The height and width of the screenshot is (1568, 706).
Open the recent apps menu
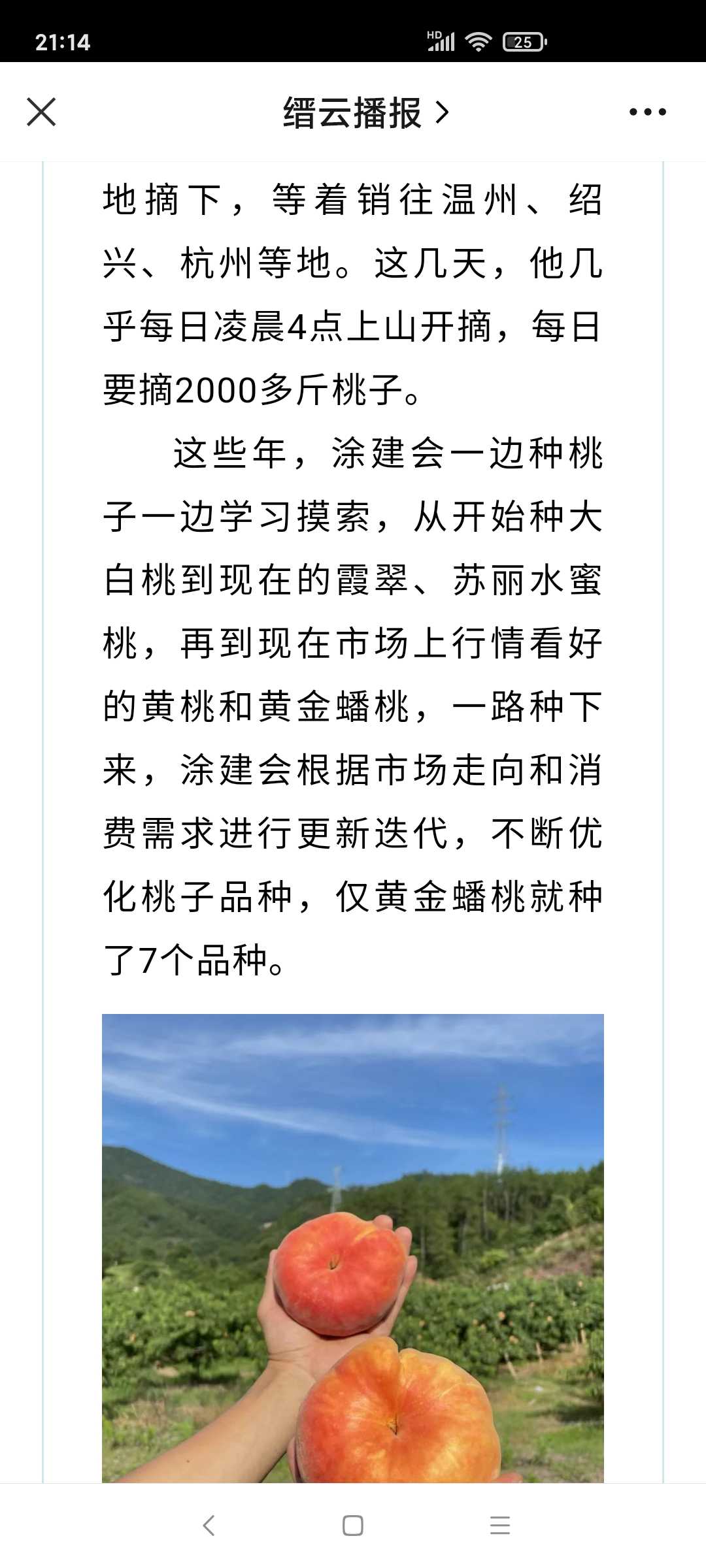click(500, 1526)
